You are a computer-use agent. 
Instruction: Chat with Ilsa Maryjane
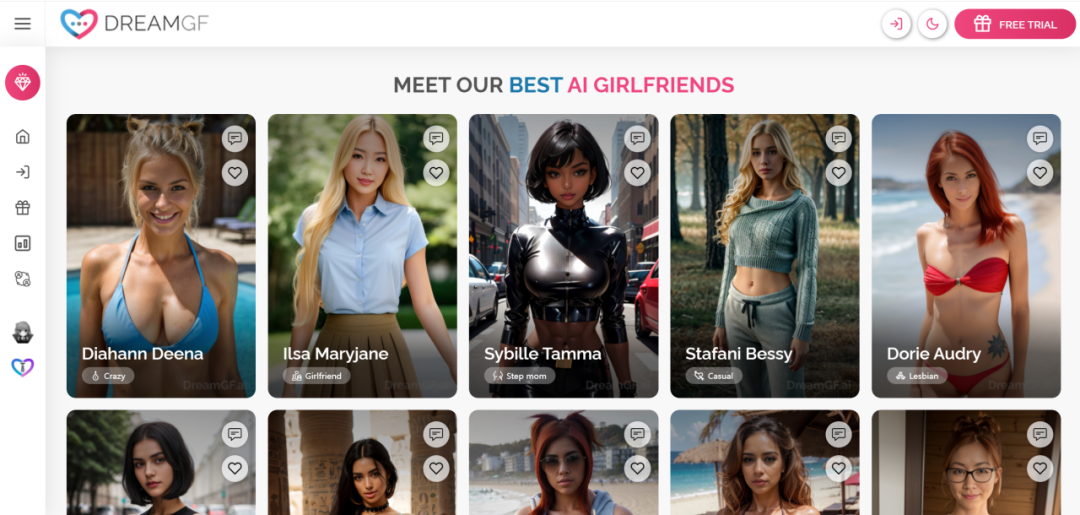tap(436, 139)
